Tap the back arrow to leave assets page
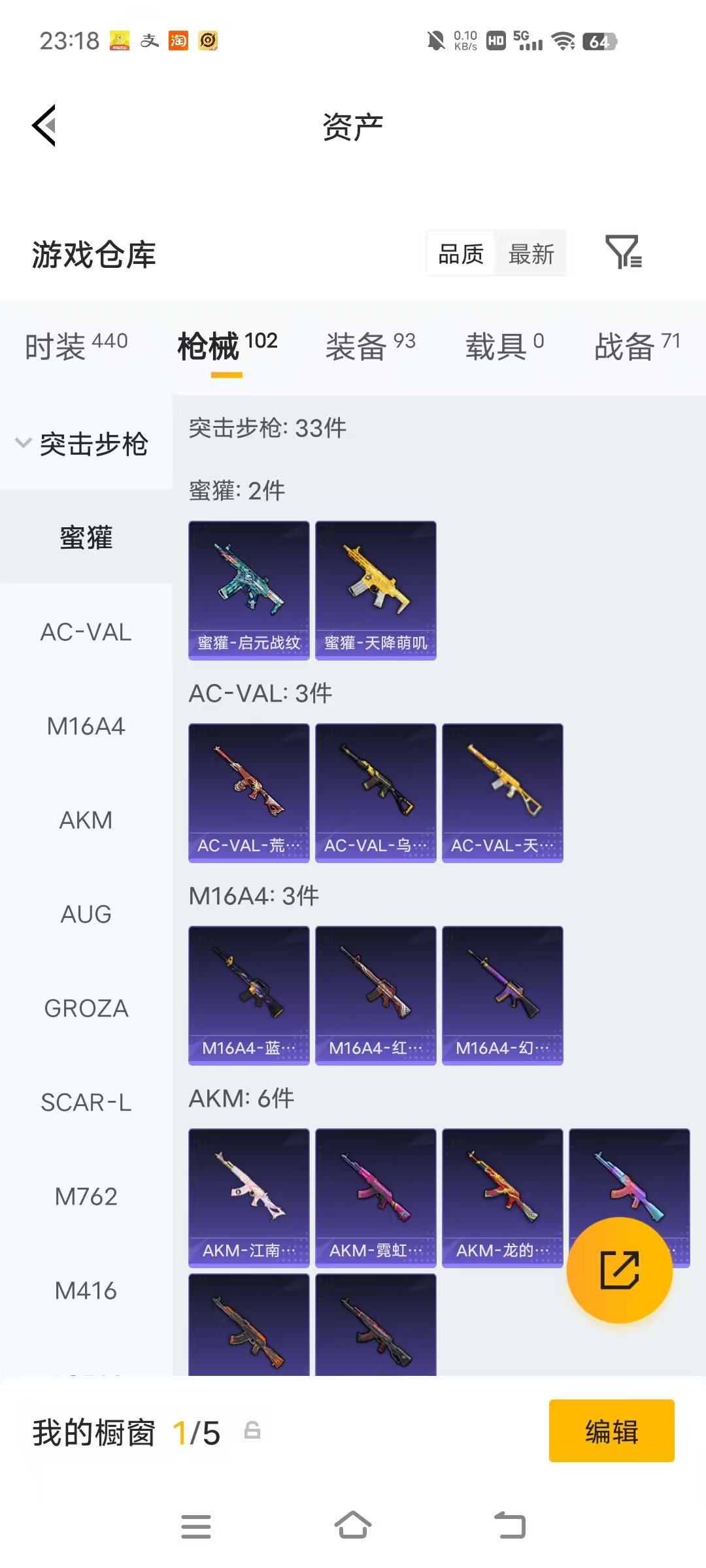Image resolution: width=706 pixels, height=1568 pixels. point(43,125)
